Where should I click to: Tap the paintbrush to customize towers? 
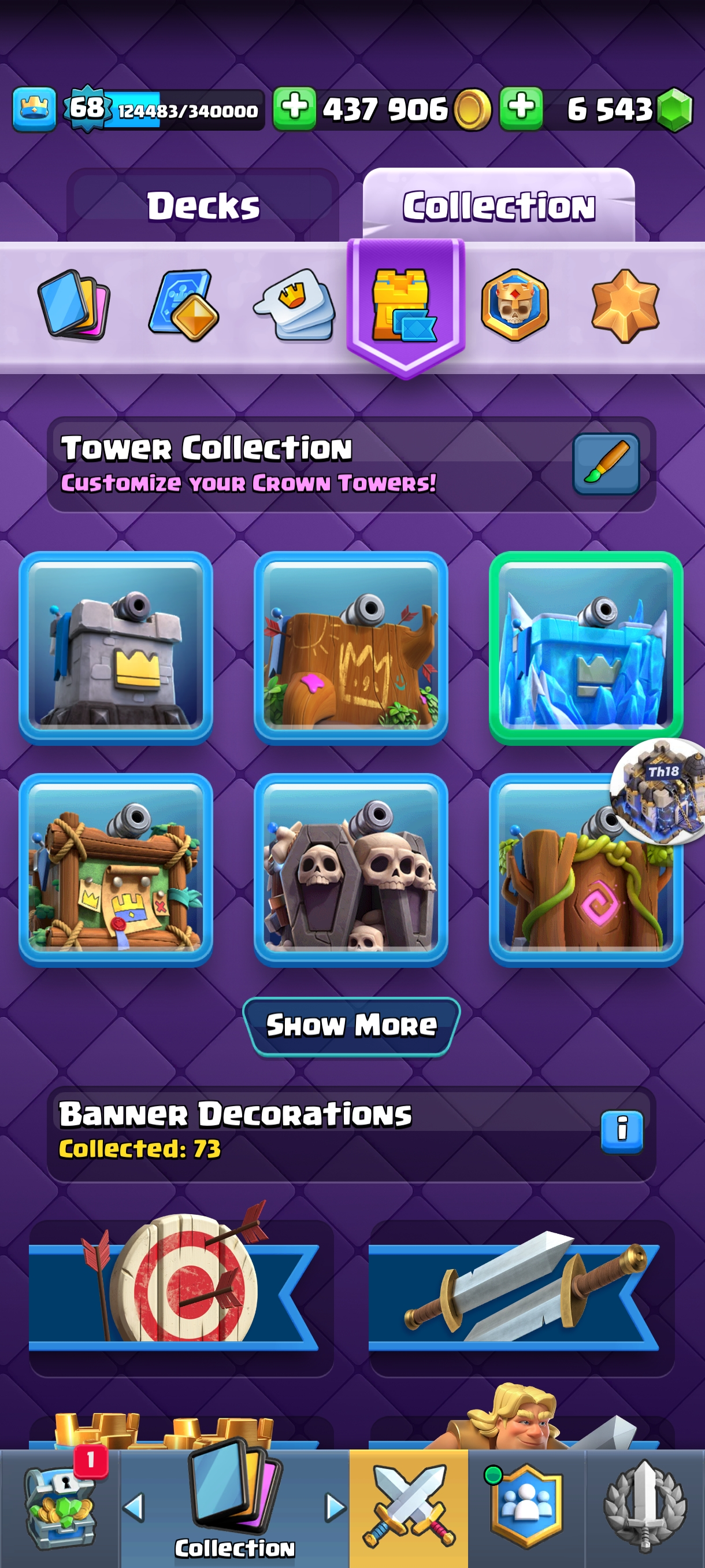[605, 464]
